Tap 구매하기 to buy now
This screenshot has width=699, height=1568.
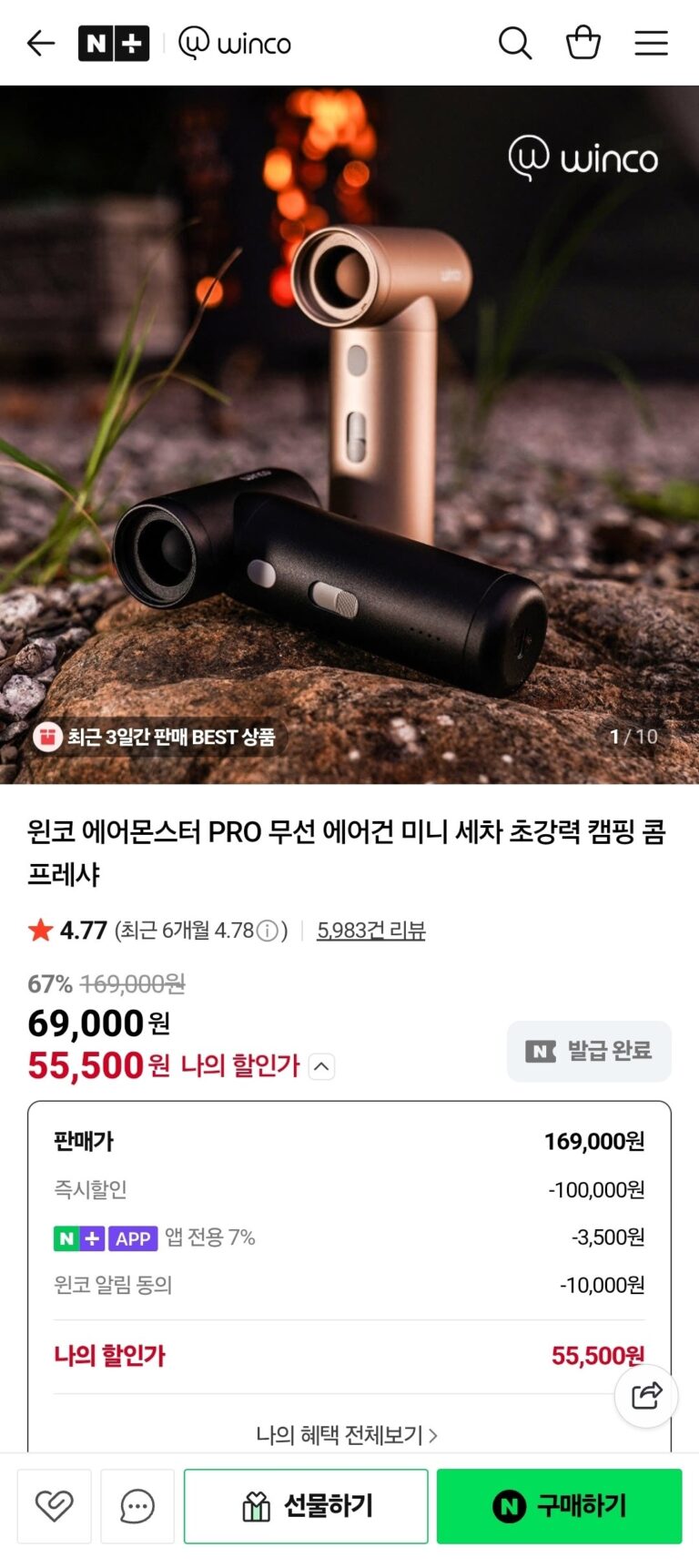point(559,1506)
